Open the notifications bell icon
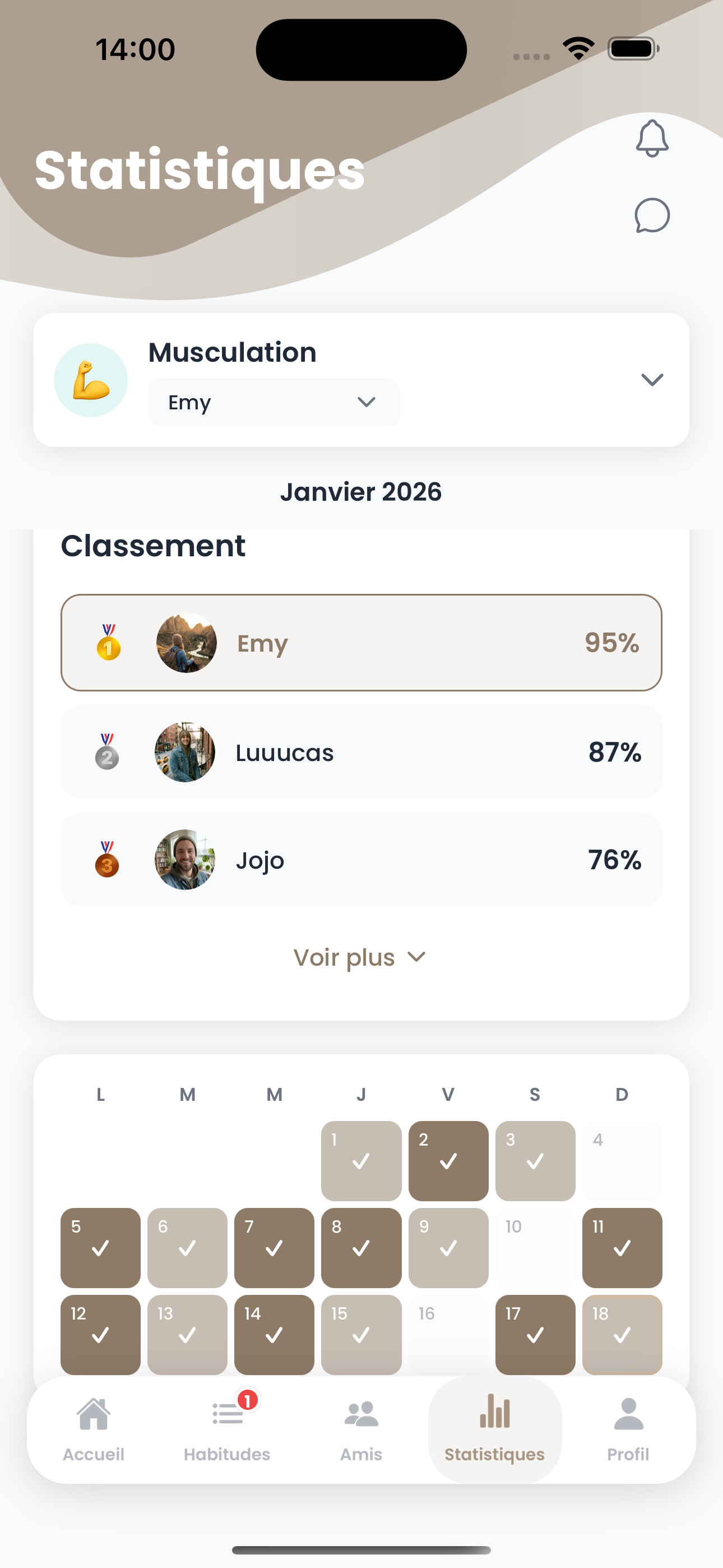Image resolution: width=723 pixels, height=1568 pixels. click(x=652, y=139)
